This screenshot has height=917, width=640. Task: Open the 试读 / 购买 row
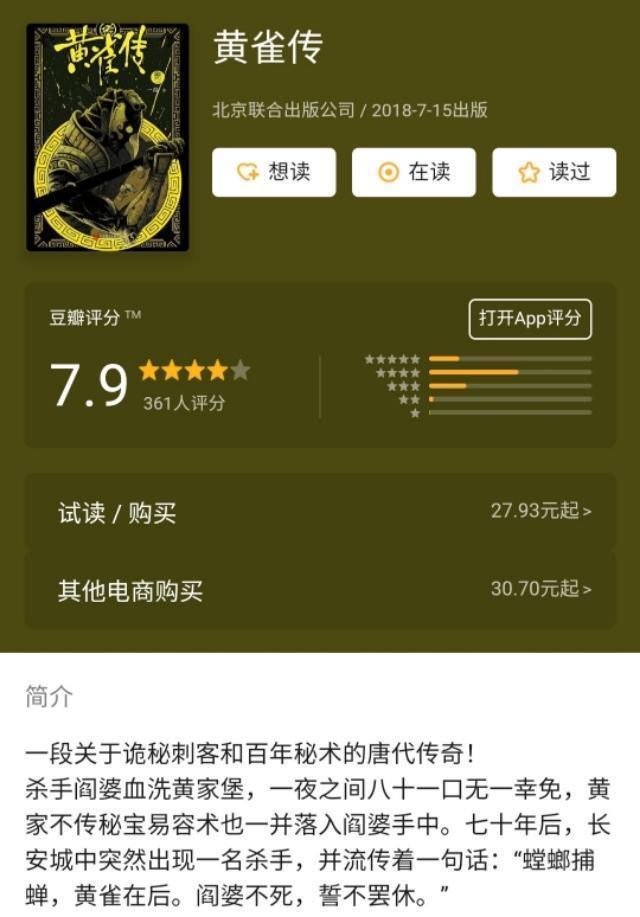[x=320, y=512]
